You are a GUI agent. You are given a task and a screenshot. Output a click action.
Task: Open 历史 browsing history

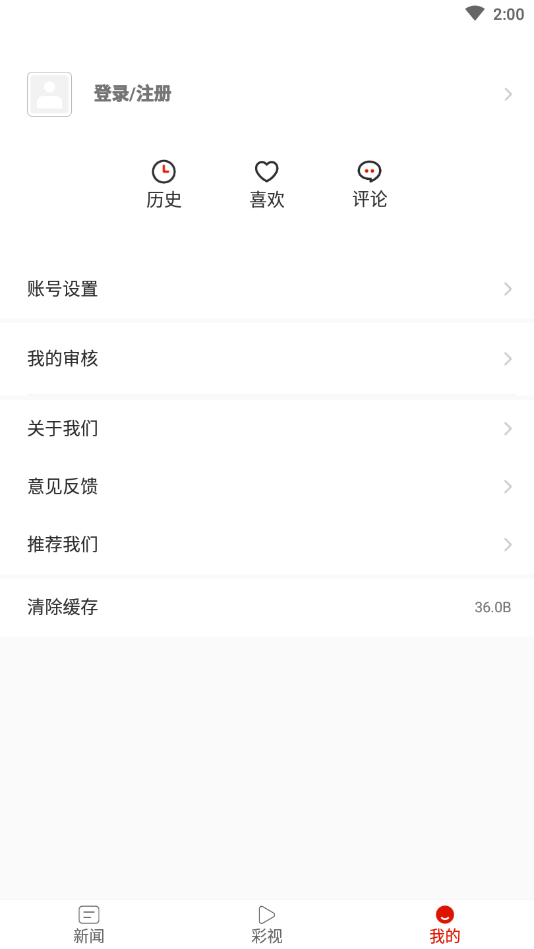pyautogui.click(x=164, y=185)
